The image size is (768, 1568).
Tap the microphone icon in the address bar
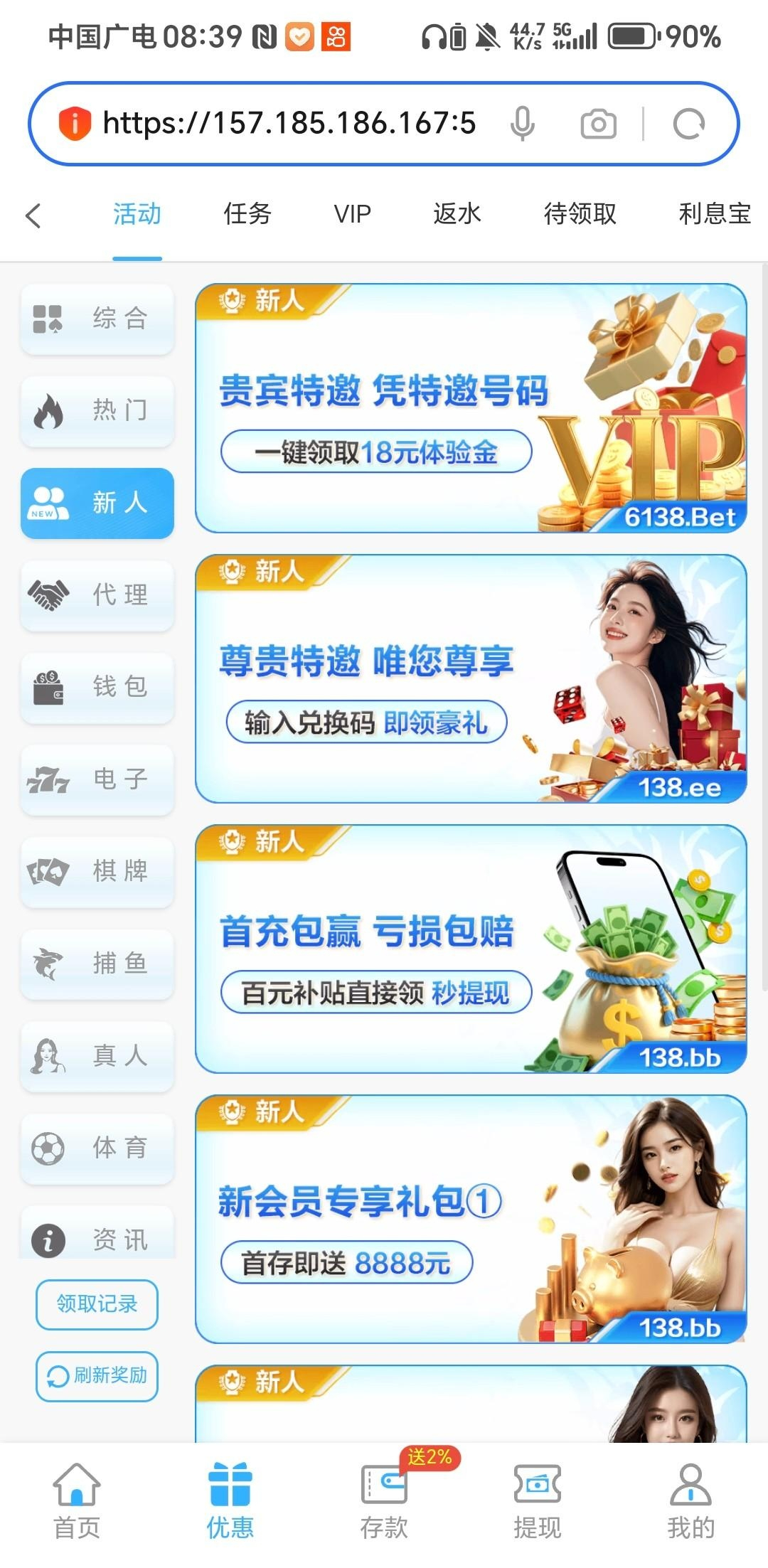point(522,124)
